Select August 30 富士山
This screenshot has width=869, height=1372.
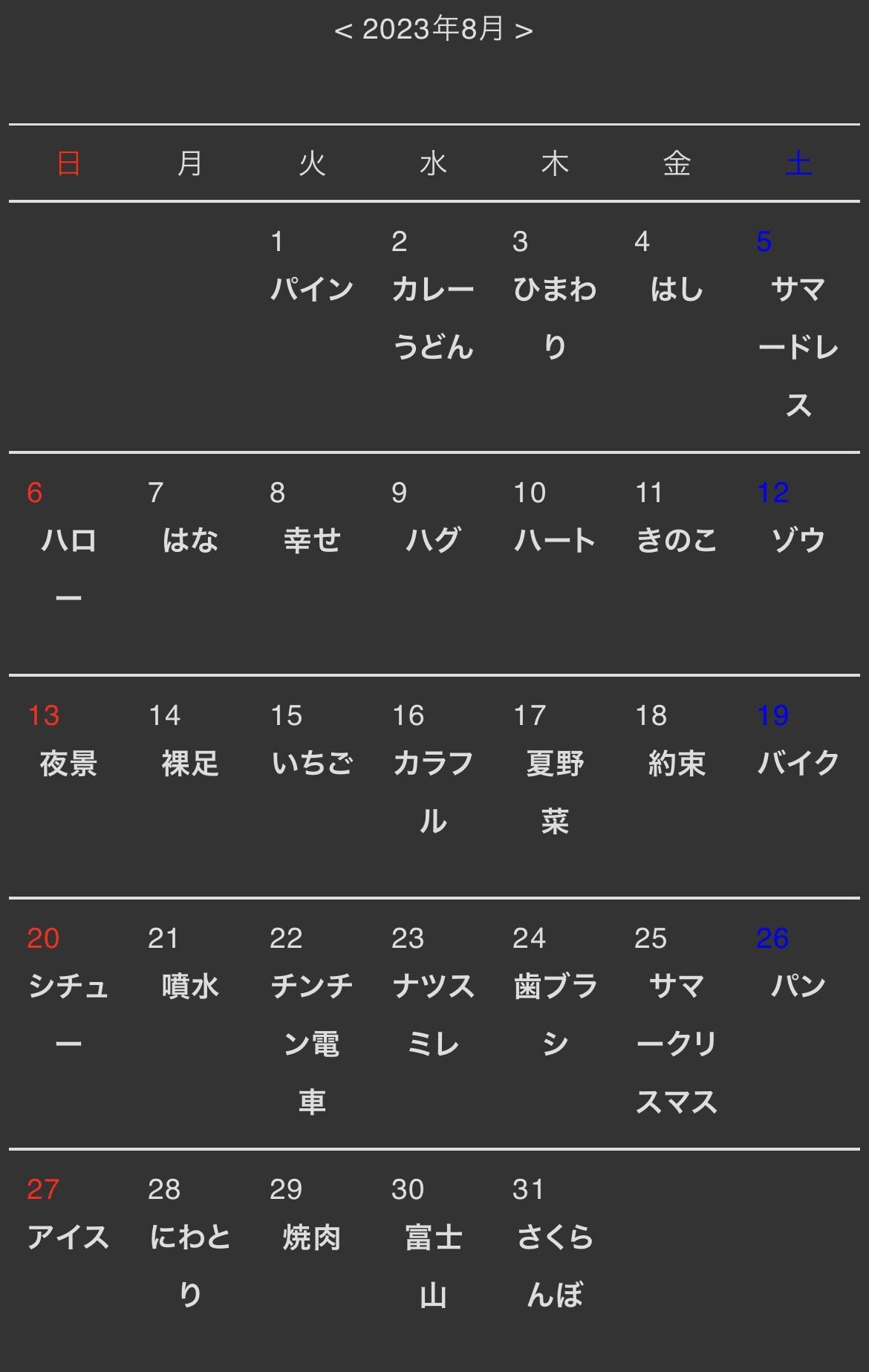click(x=433, y=1266)
